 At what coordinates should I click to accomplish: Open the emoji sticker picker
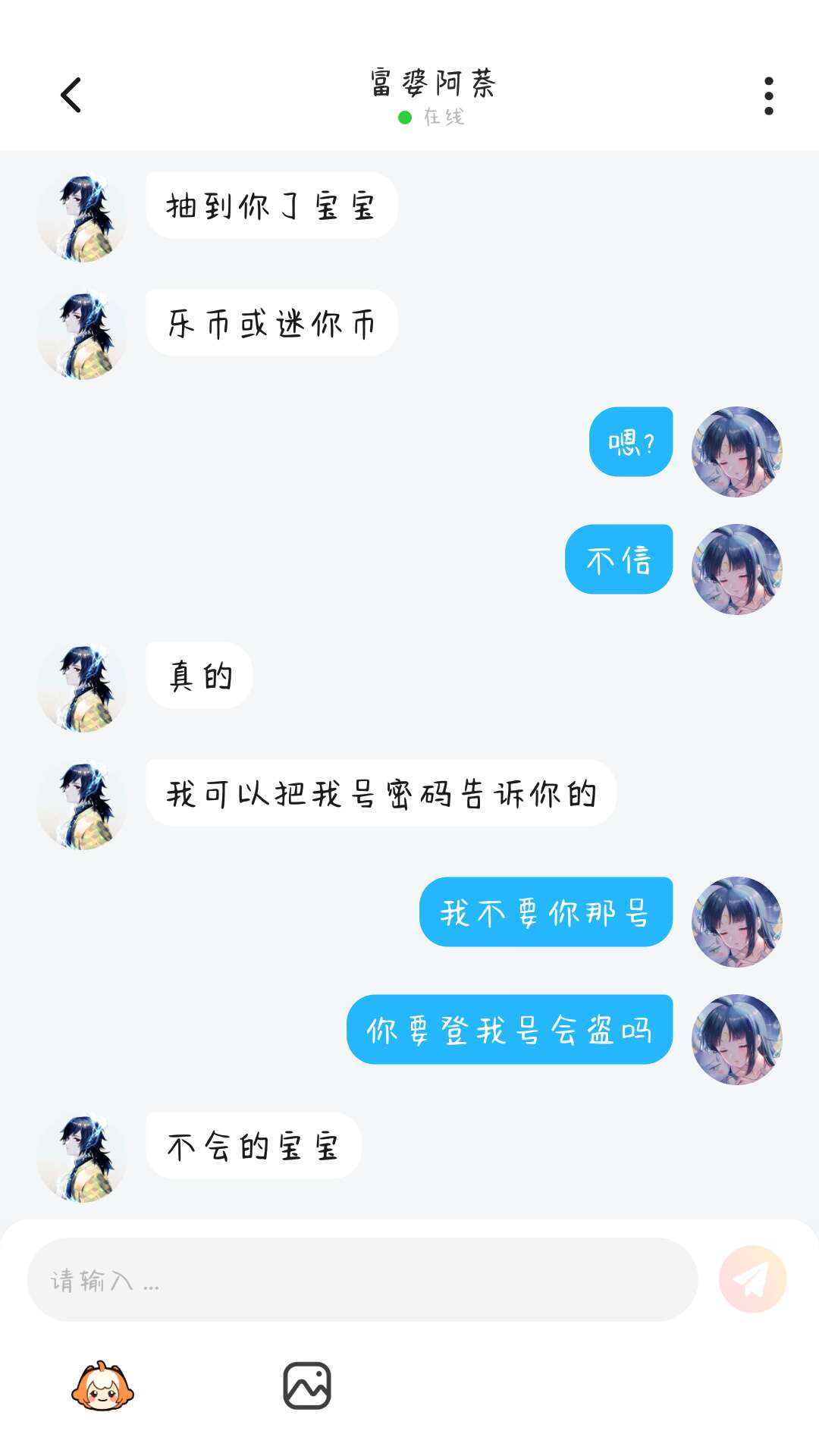point(102,1385)
